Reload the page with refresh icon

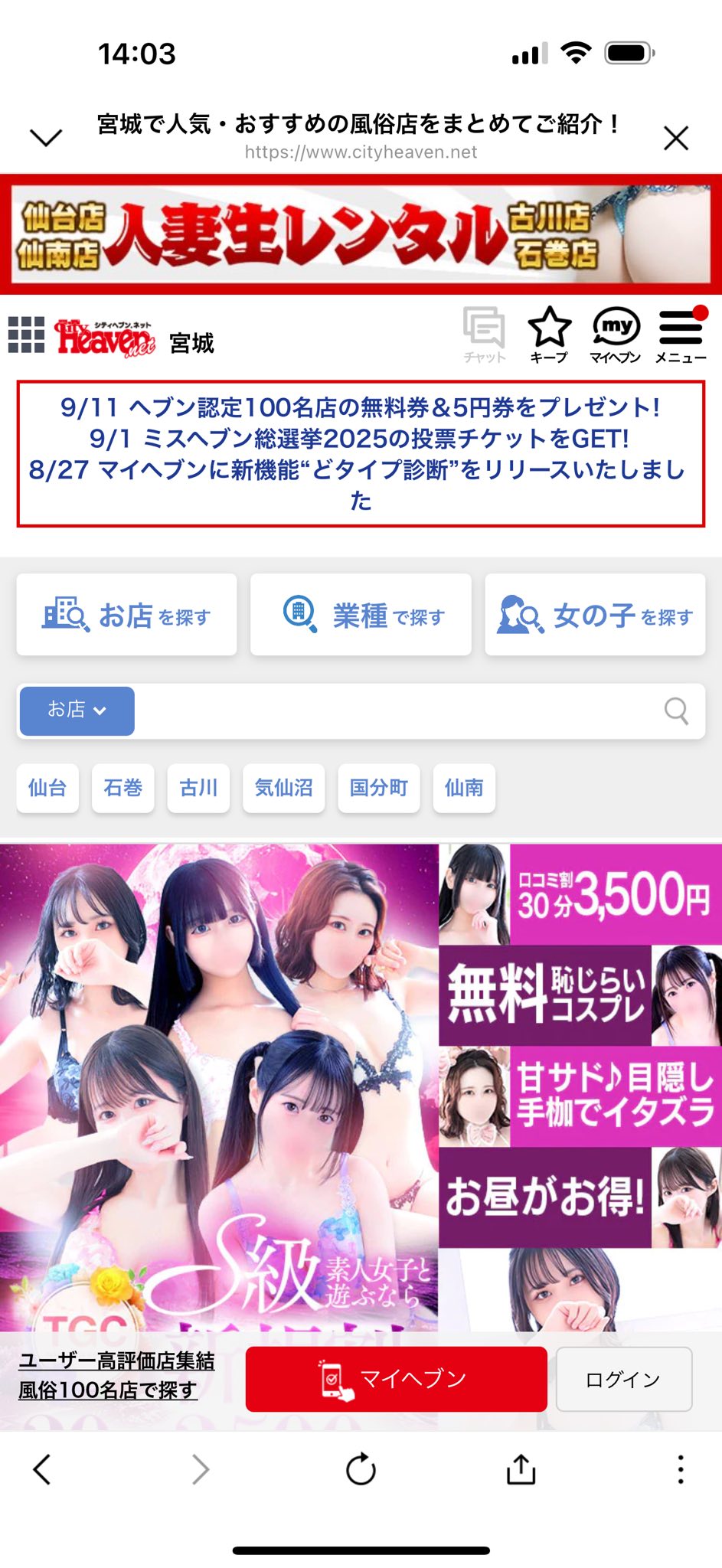click(361, 1469)
